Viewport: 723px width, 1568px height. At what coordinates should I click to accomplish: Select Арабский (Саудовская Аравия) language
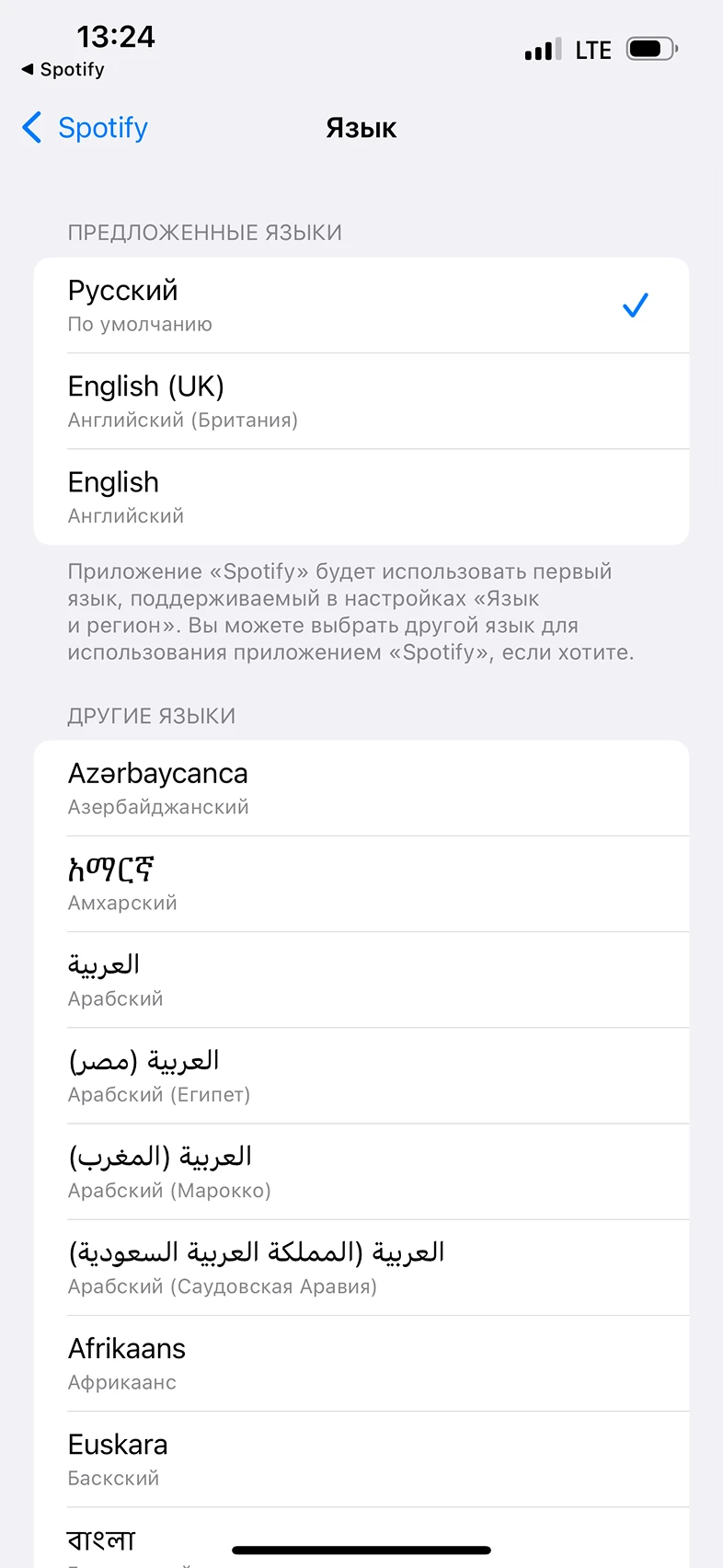tap(361, 1267)
